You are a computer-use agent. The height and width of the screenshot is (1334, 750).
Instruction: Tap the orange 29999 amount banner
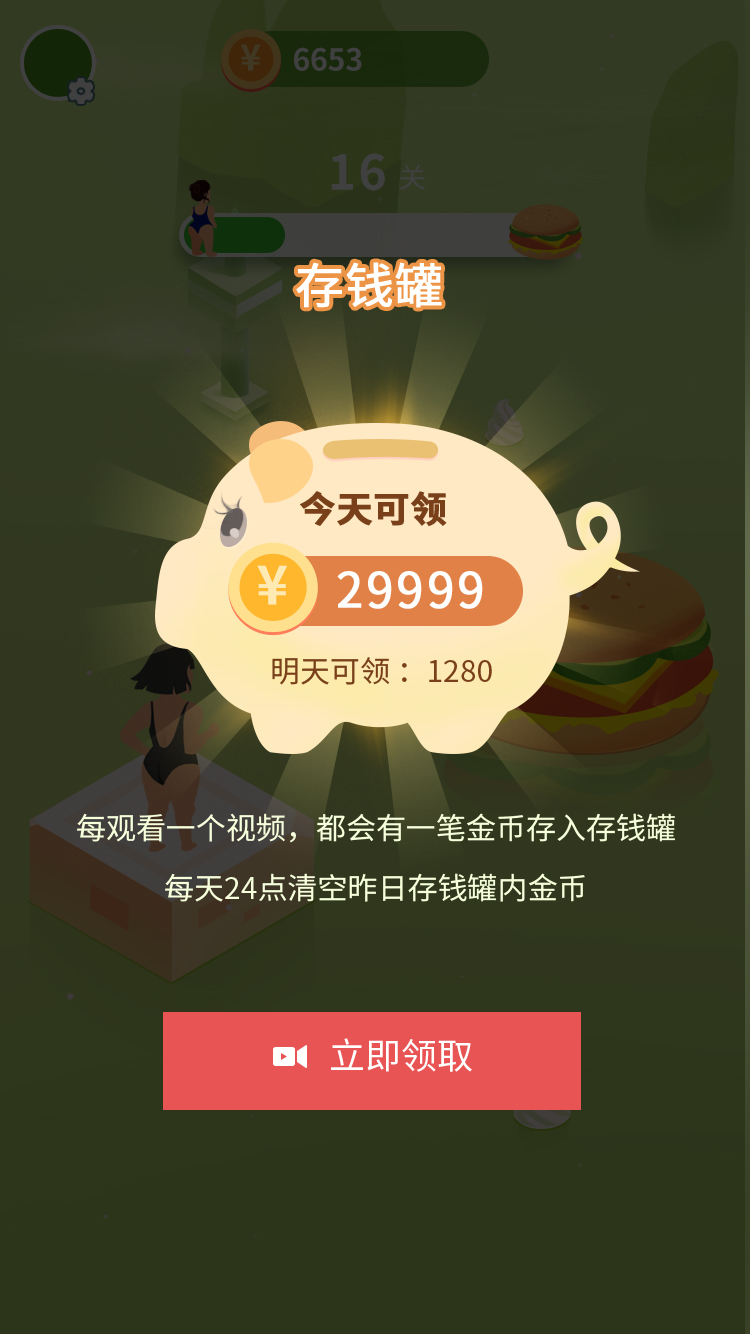click(x=400, y=590)
